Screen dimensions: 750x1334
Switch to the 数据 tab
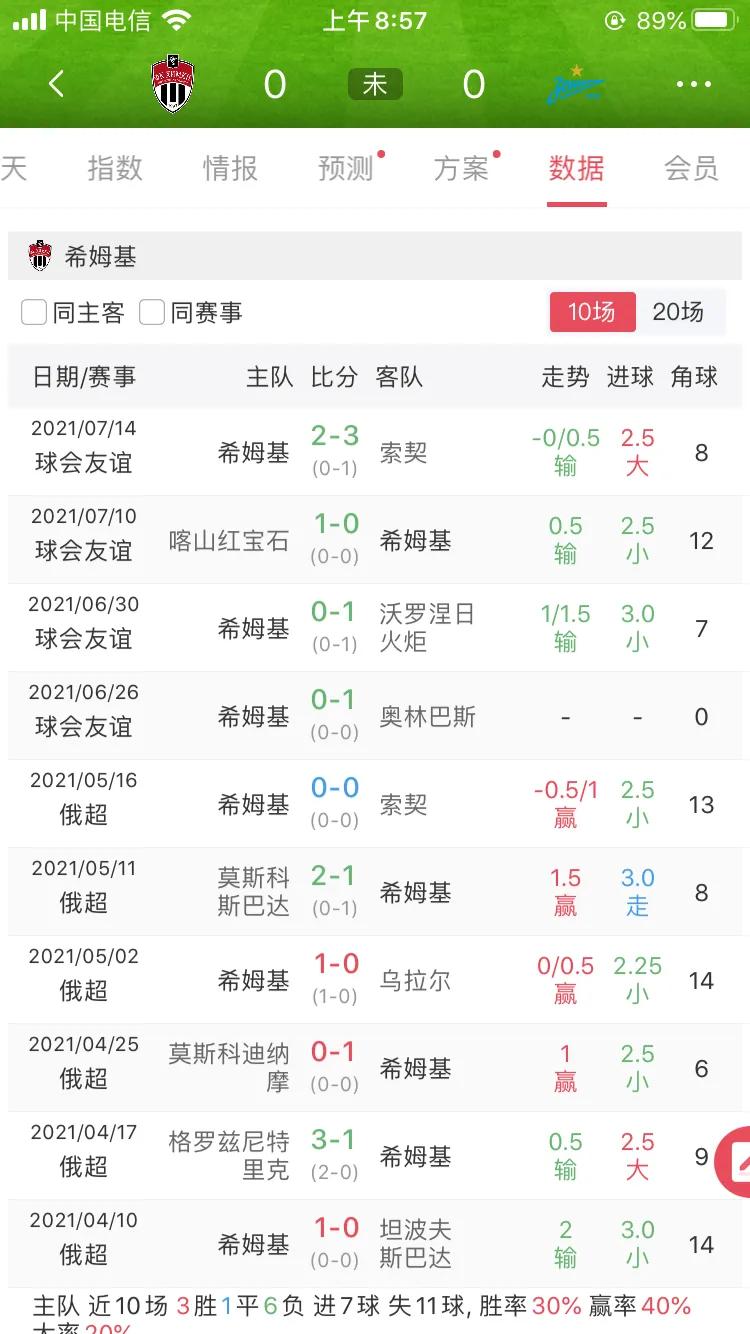pos(576,170)
